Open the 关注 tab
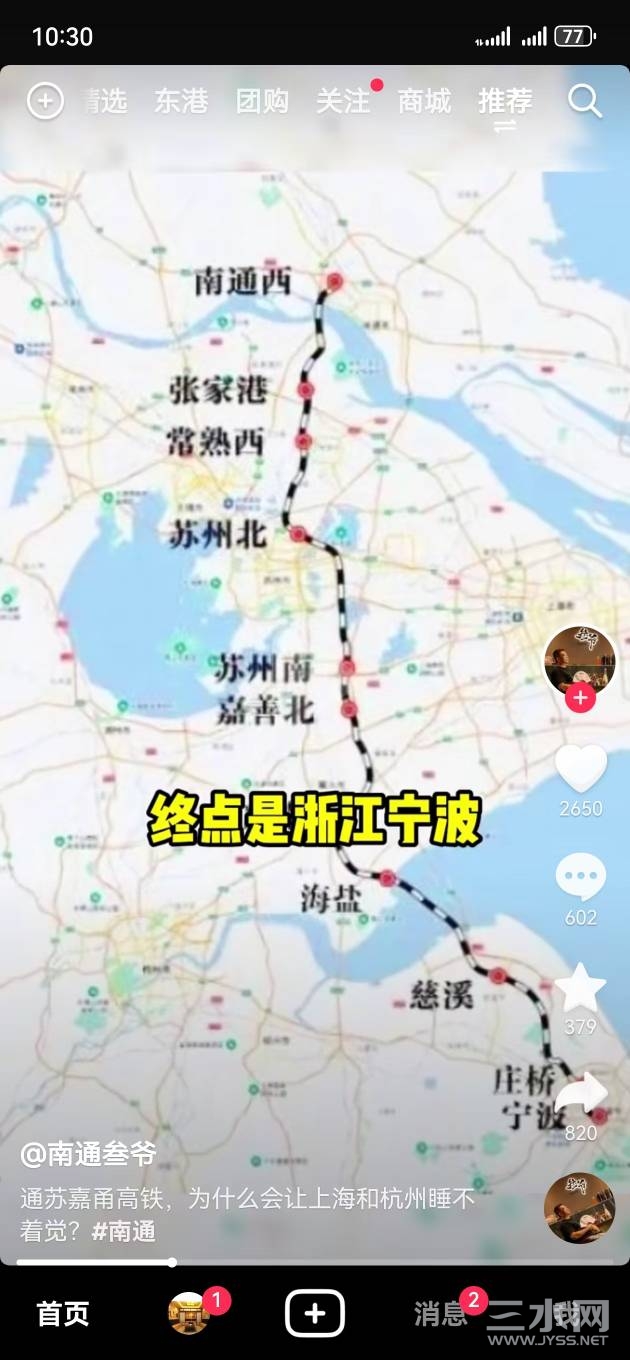The image size is (630, 1360). click(343, 101)
